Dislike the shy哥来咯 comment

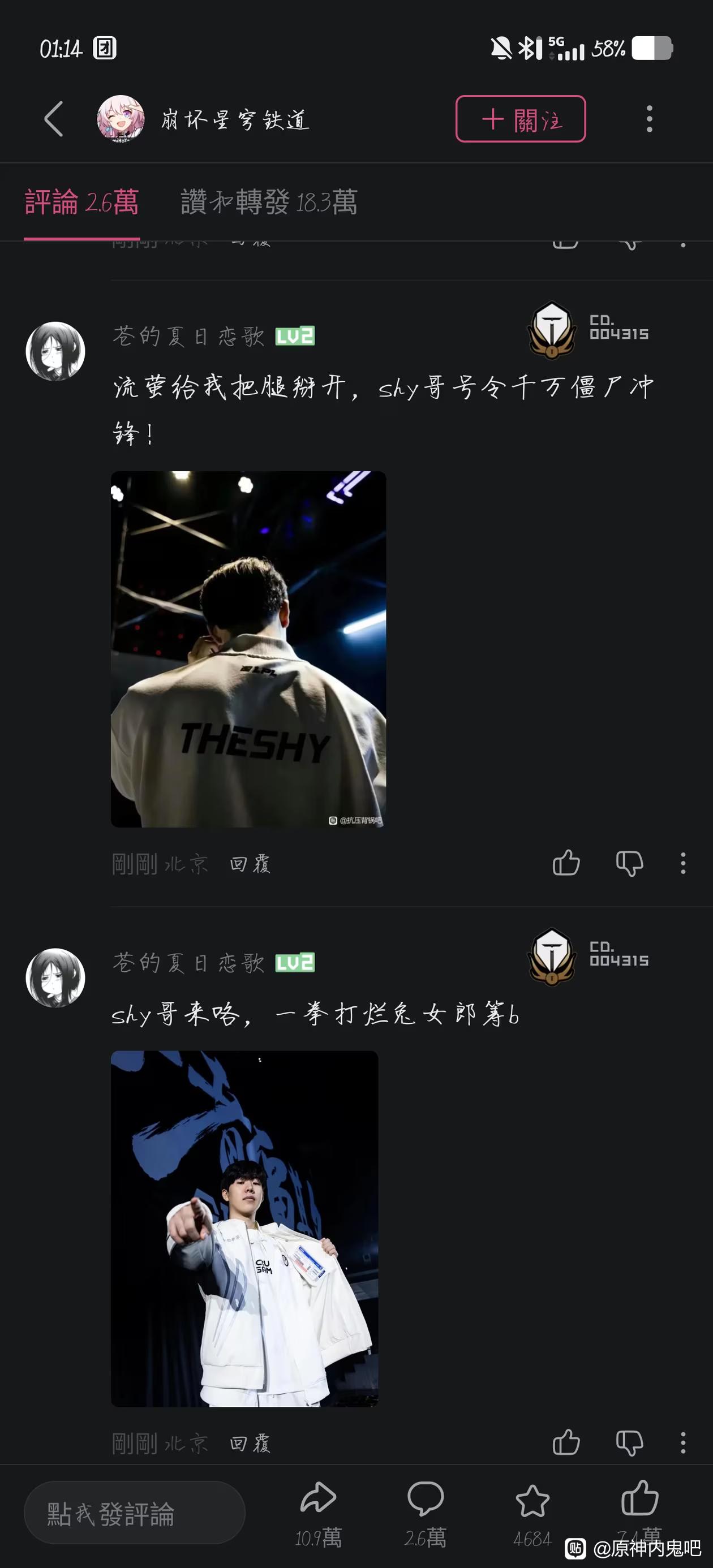tap(629, 1442)
